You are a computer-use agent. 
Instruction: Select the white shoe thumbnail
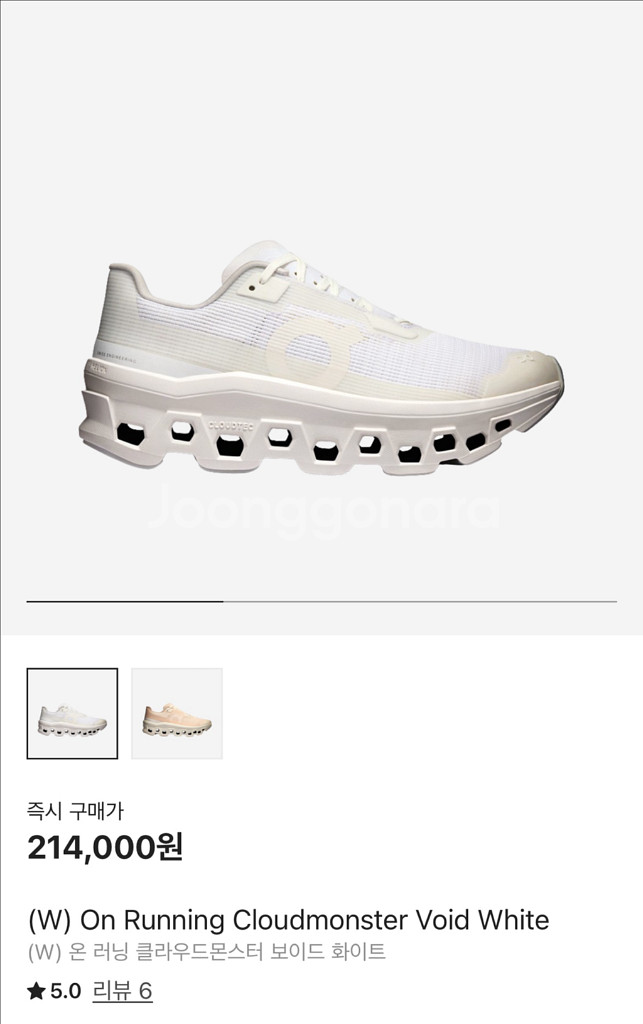click(x=72, y=713)
